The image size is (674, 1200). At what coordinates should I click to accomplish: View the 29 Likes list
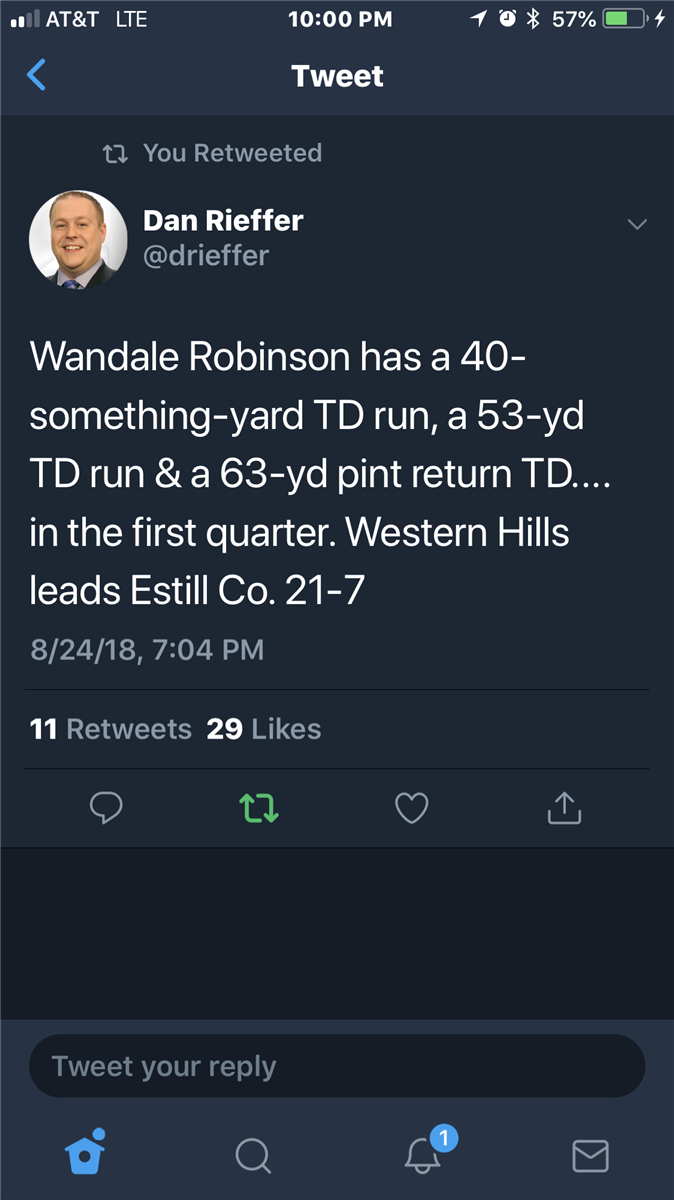click(264, 729)
